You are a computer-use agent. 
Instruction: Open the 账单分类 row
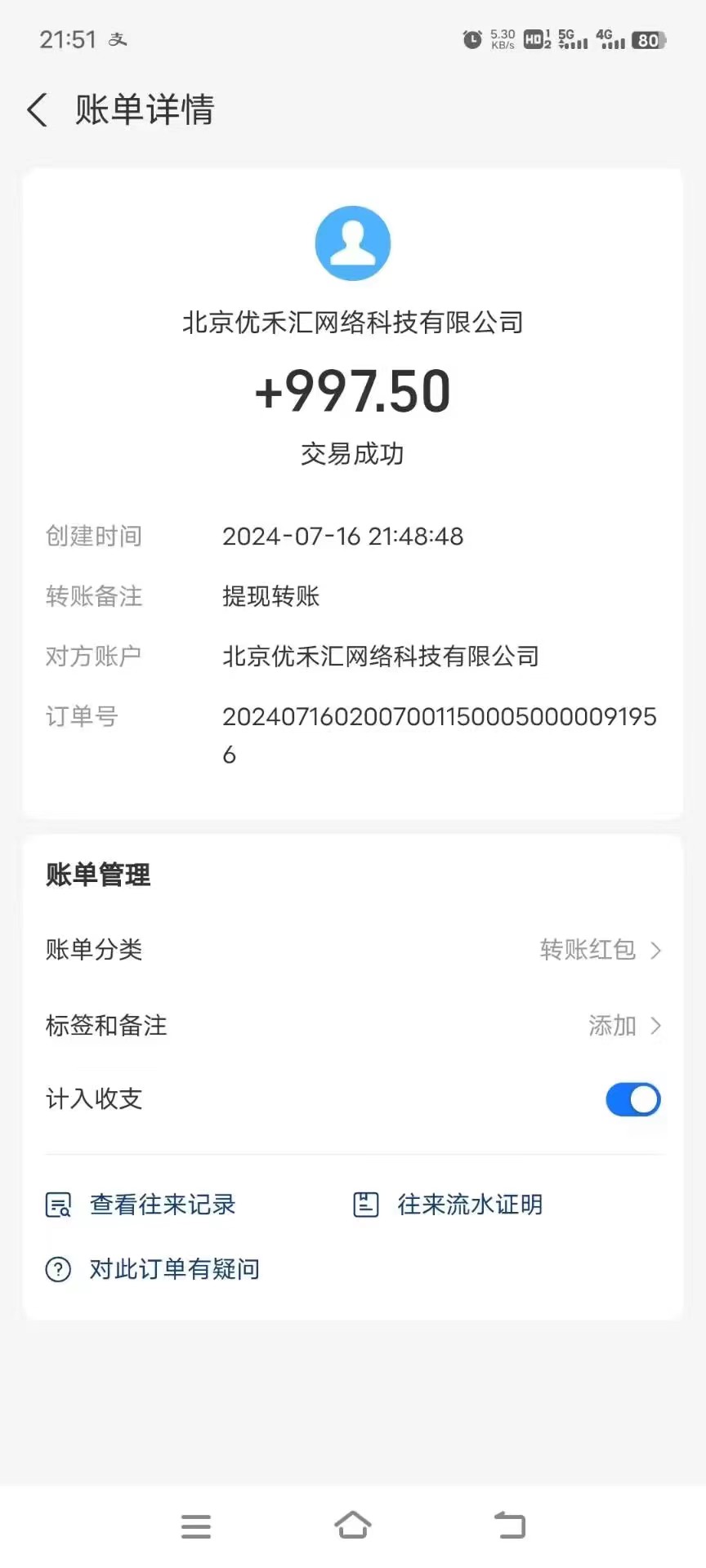[353, 950]
